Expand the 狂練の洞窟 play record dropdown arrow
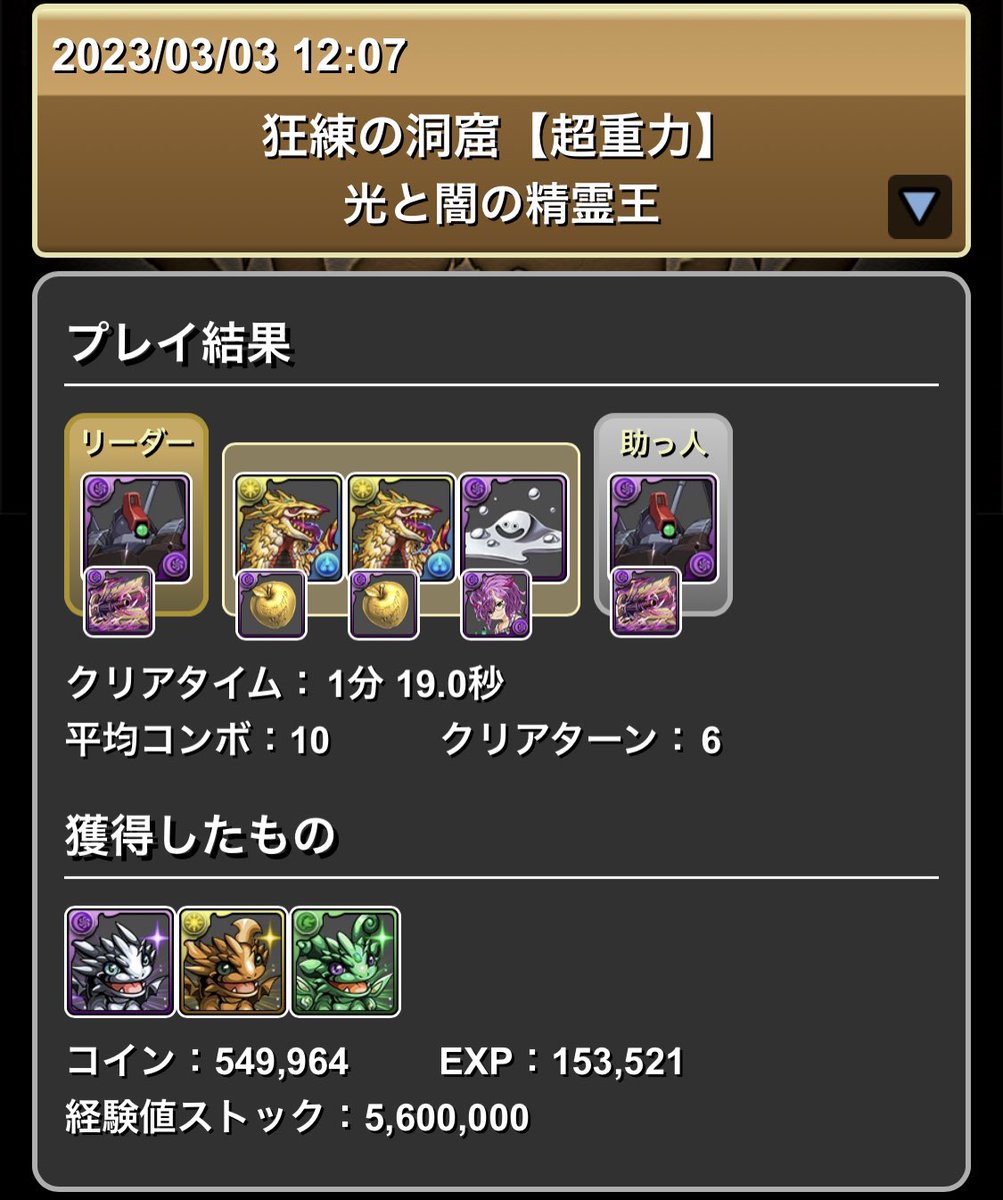Screen dimensions: 1003x1200 coord(919,206)
